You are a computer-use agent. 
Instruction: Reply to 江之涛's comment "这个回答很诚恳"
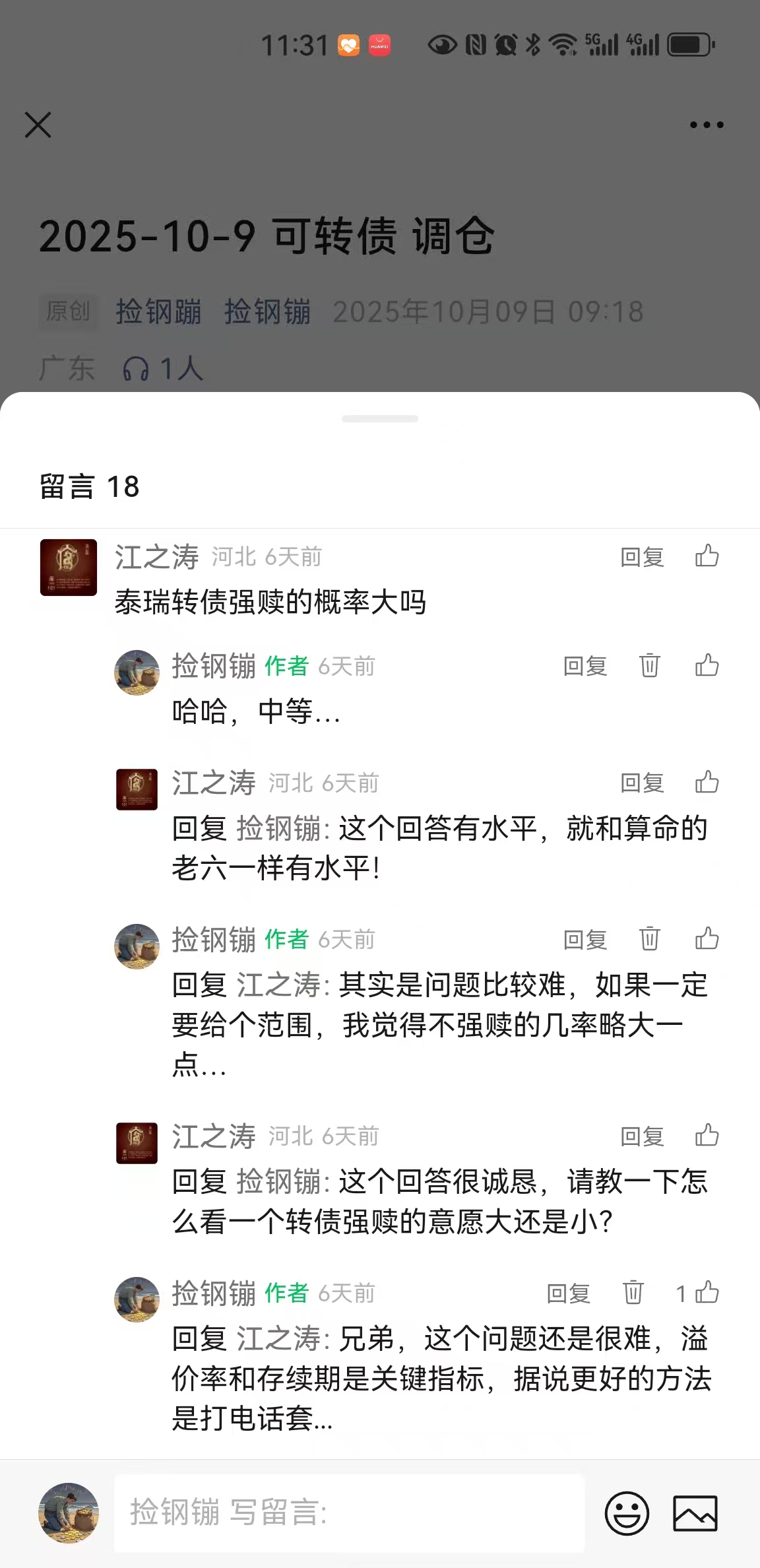point(641,1136)
